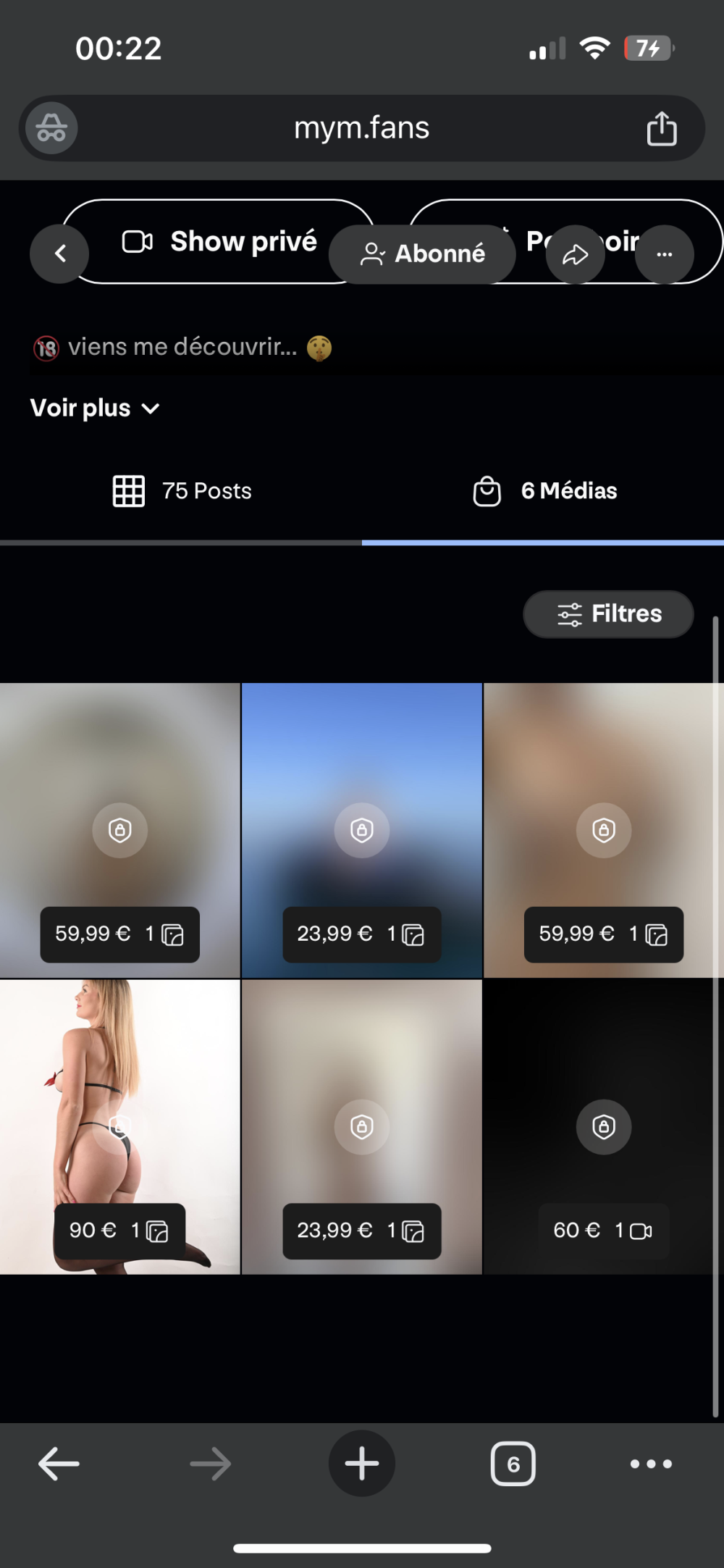
Task: Open a new browser tab
Action: pos(361,1464)
